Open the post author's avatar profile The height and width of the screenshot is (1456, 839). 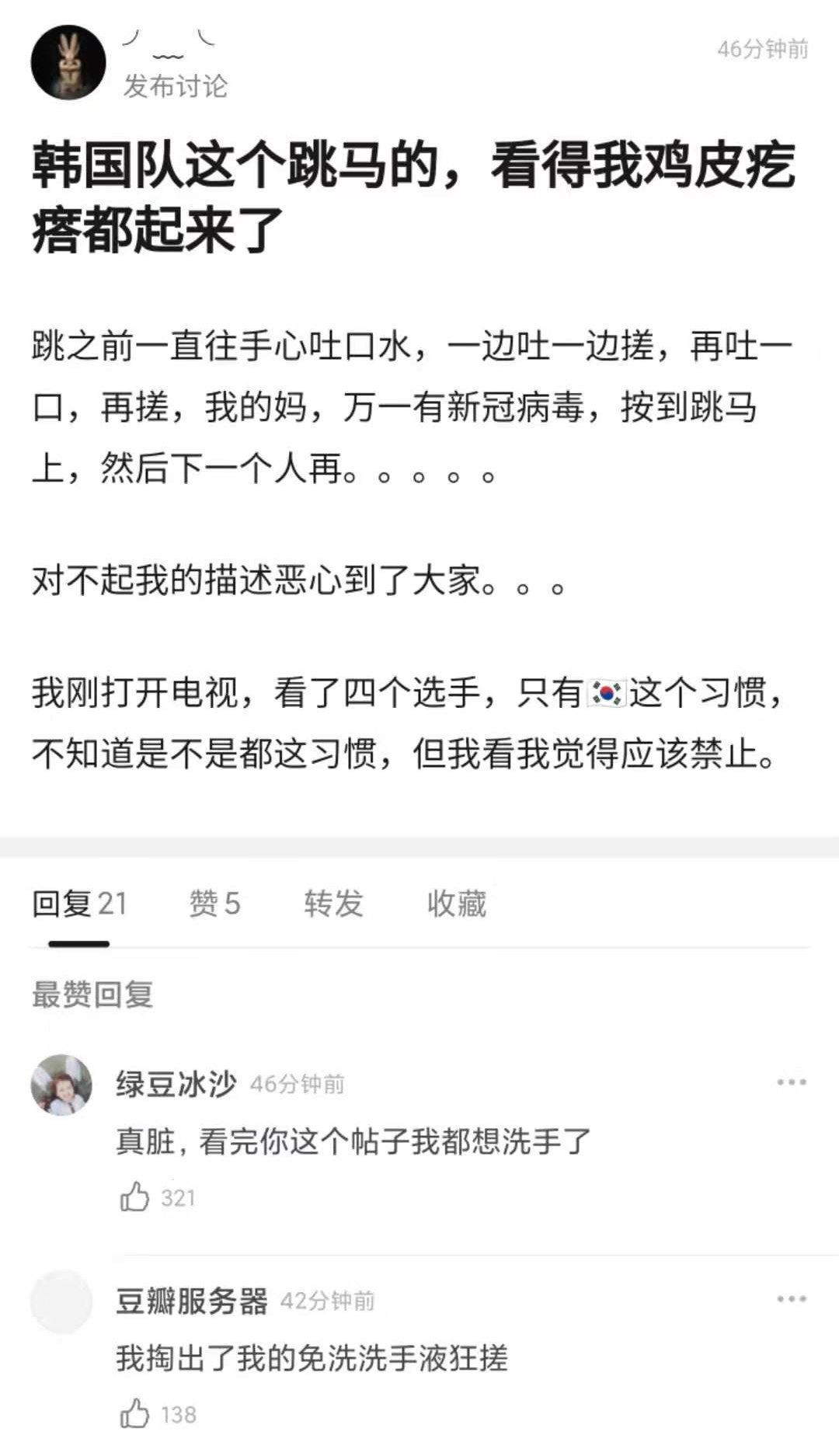68,62
